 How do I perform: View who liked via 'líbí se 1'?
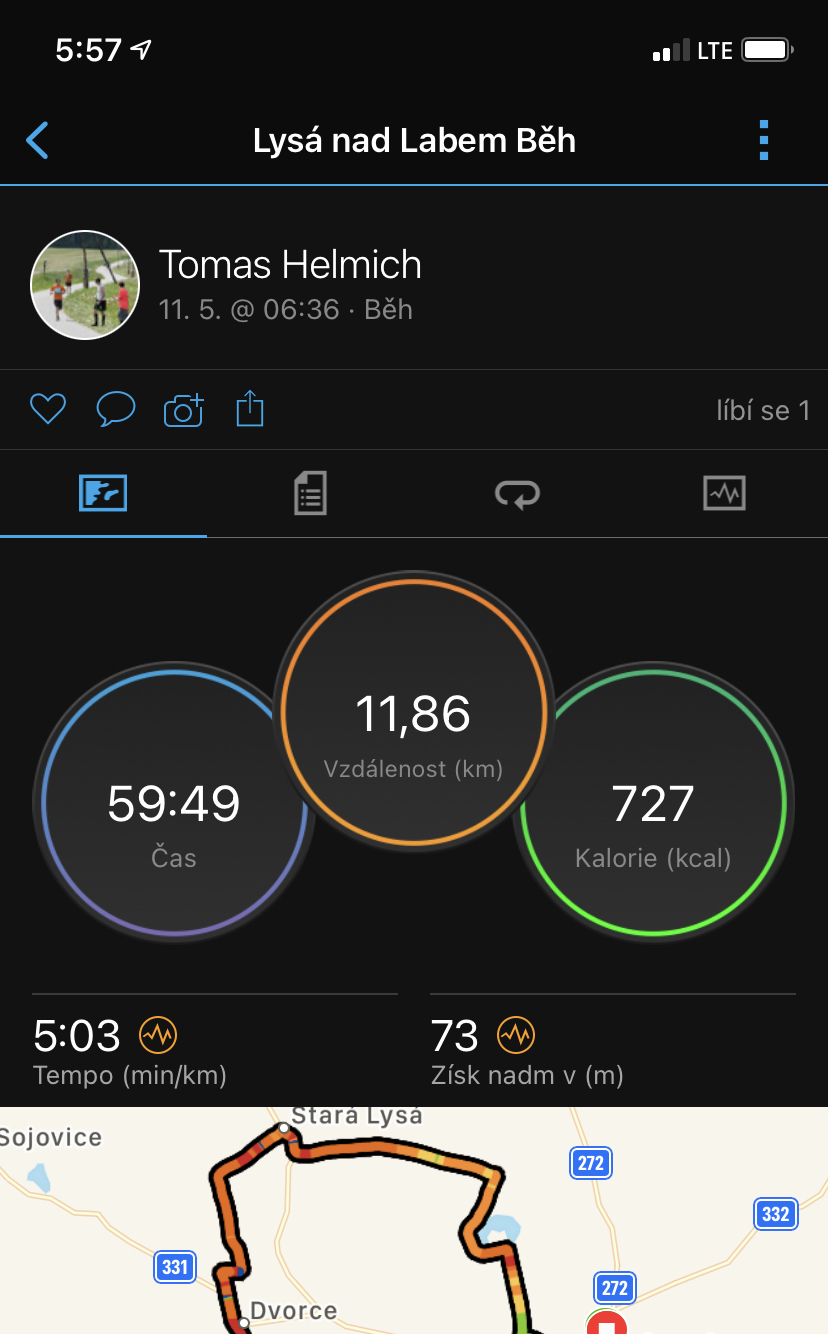click(763, 410)
